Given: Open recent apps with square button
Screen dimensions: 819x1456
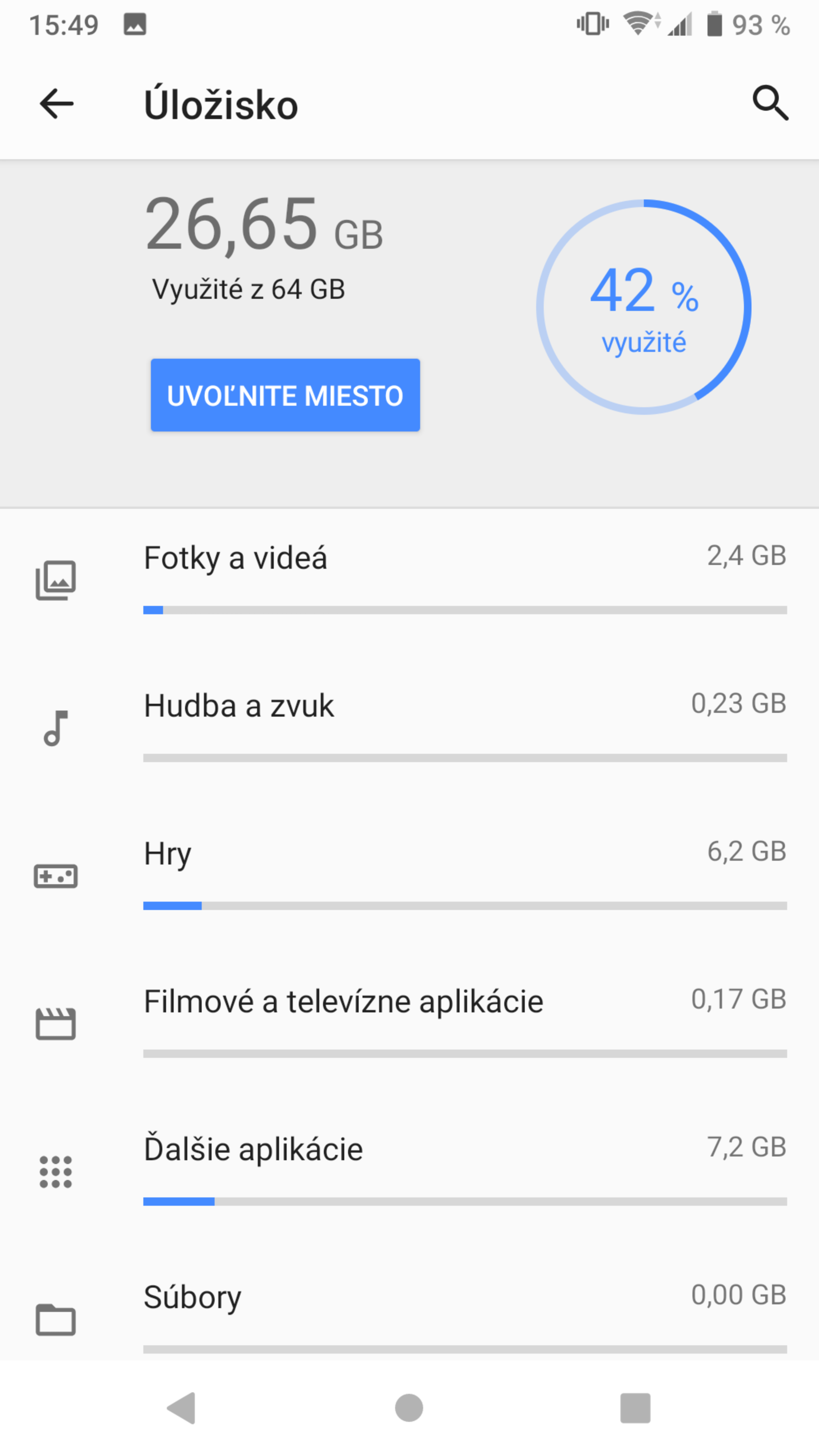Looking at the screenshot, I should (635, 1407).
